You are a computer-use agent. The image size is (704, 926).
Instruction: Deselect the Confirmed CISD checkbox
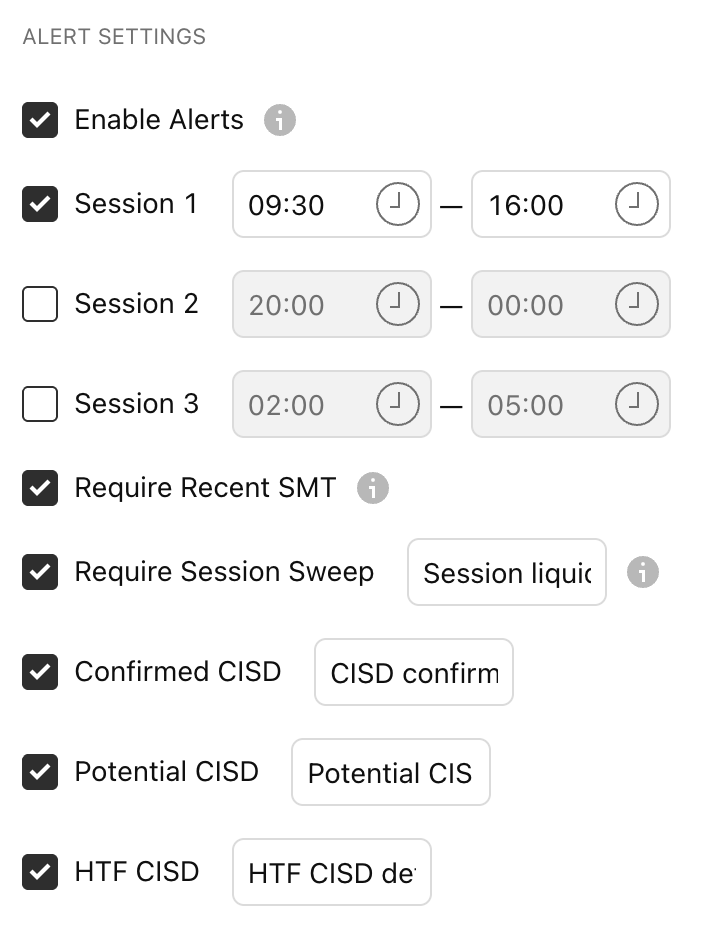point(40,672)
